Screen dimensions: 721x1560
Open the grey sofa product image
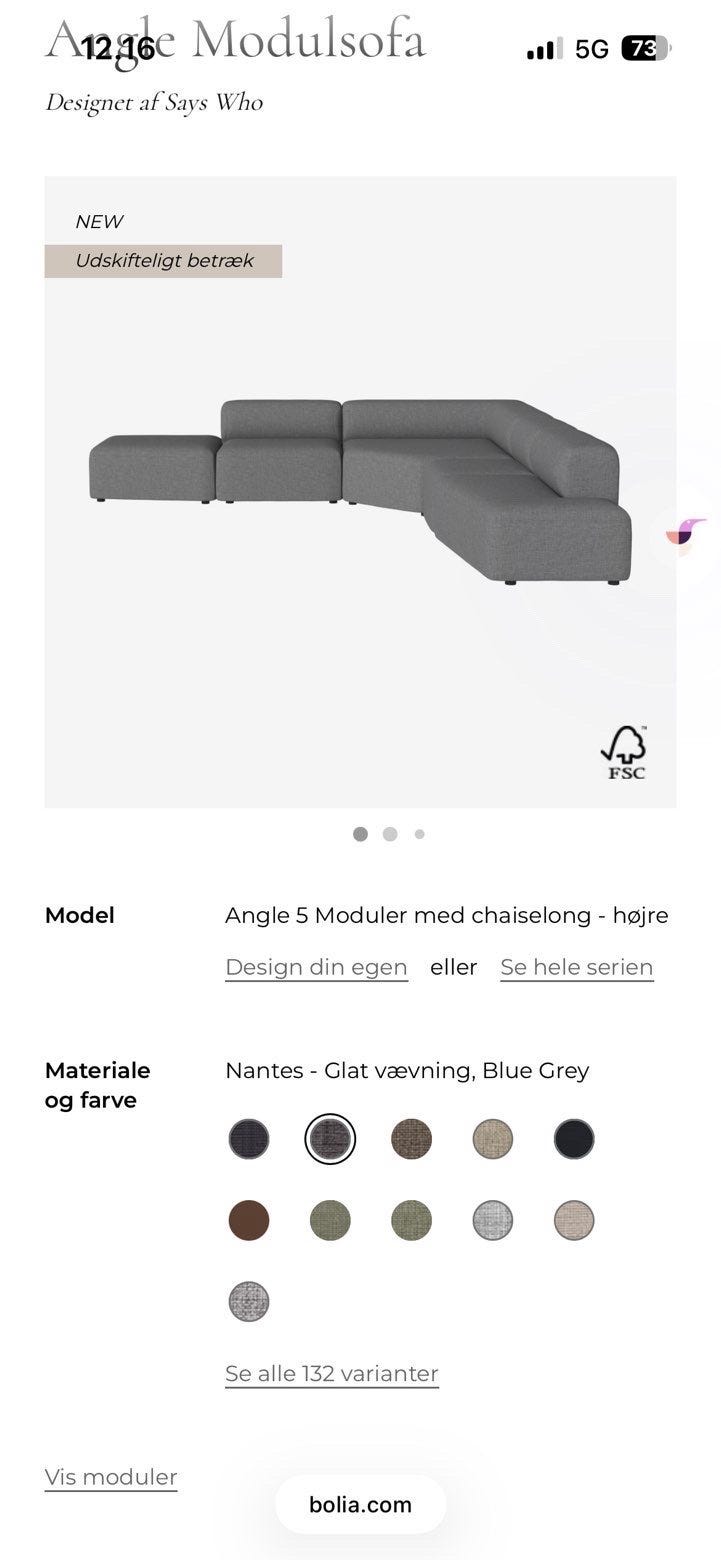(x=360, y=492)
